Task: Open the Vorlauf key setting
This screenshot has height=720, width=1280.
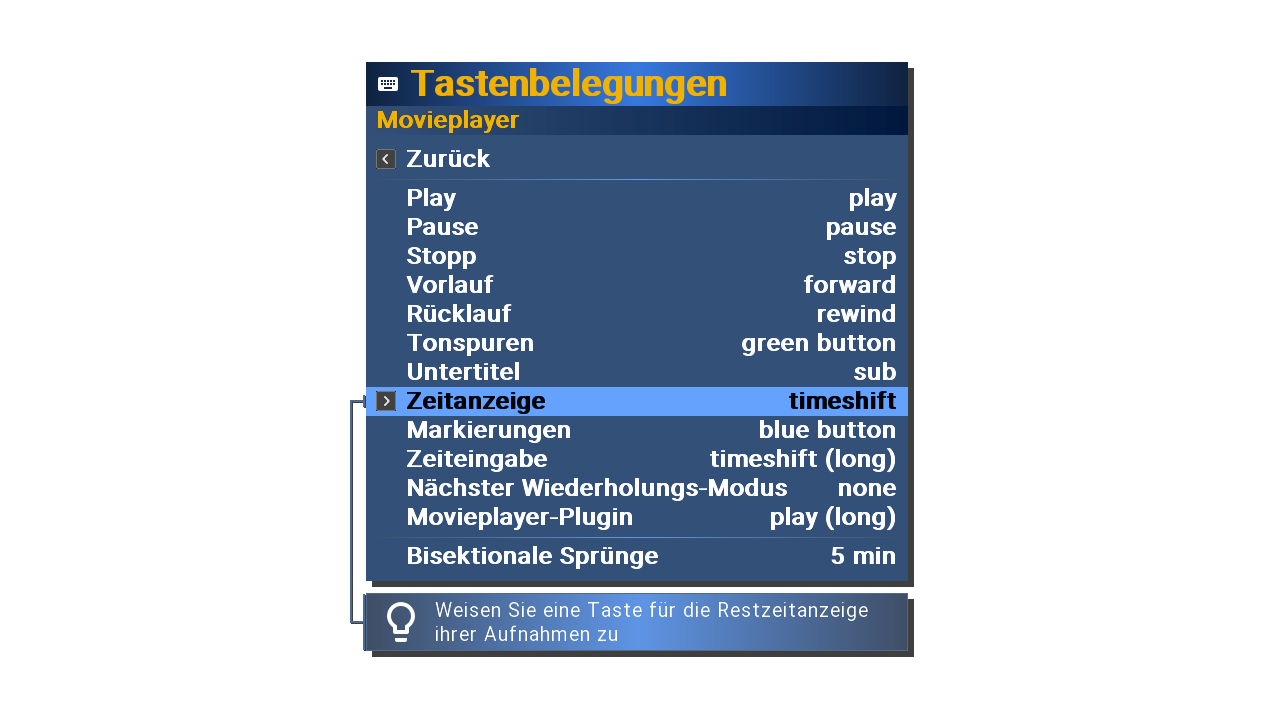Action: tap(636, 285)
